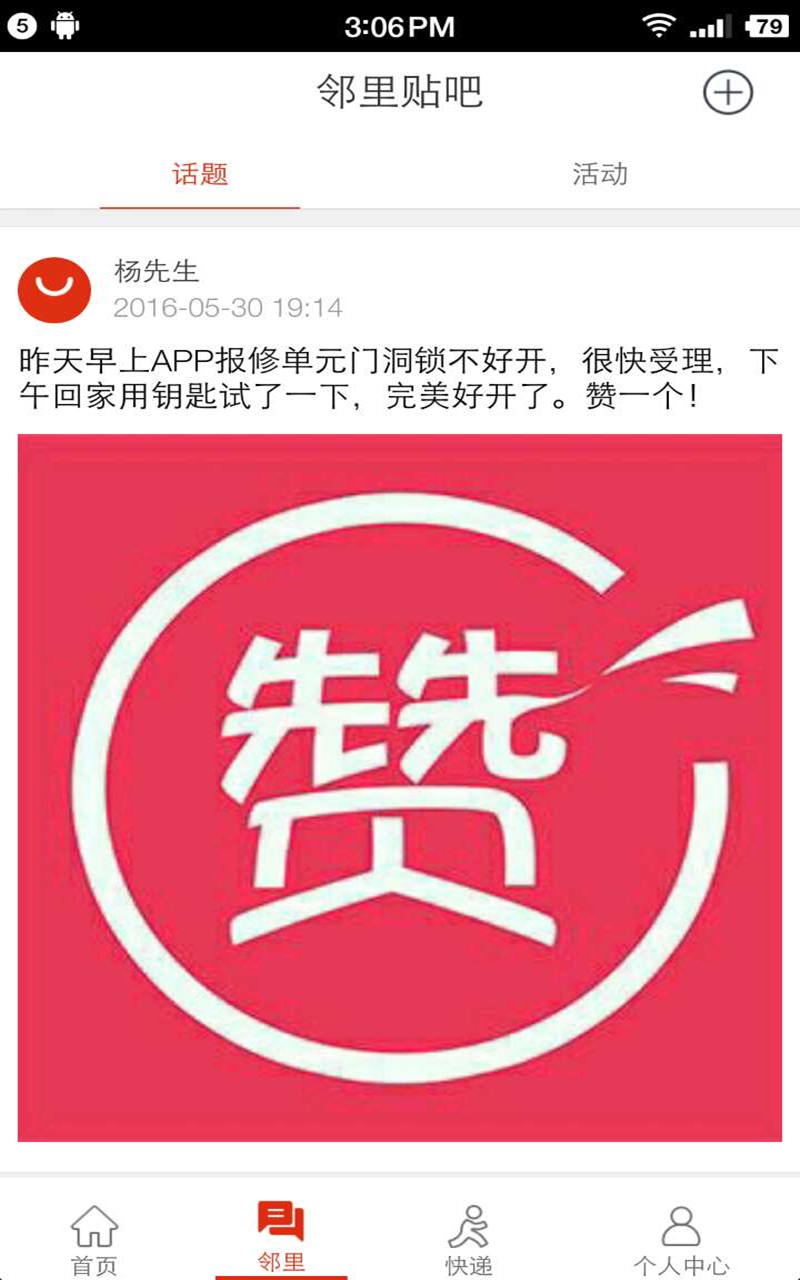Select the 话题 tab
Image resolution: width=800 pixels, height=1280 pixels.
(x=200, y=174)
